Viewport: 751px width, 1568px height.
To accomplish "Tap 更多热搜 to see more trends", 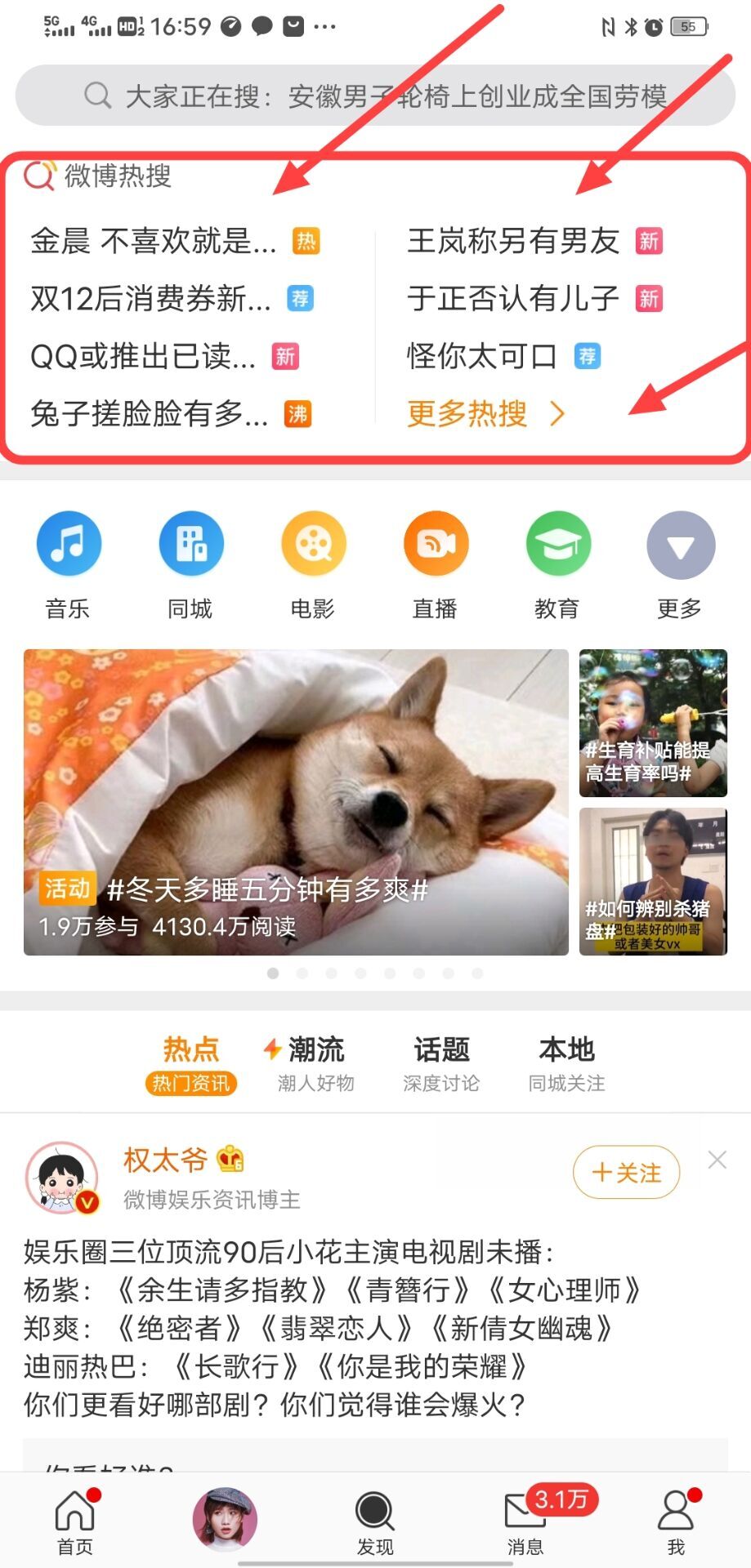I will pos(485,414).
